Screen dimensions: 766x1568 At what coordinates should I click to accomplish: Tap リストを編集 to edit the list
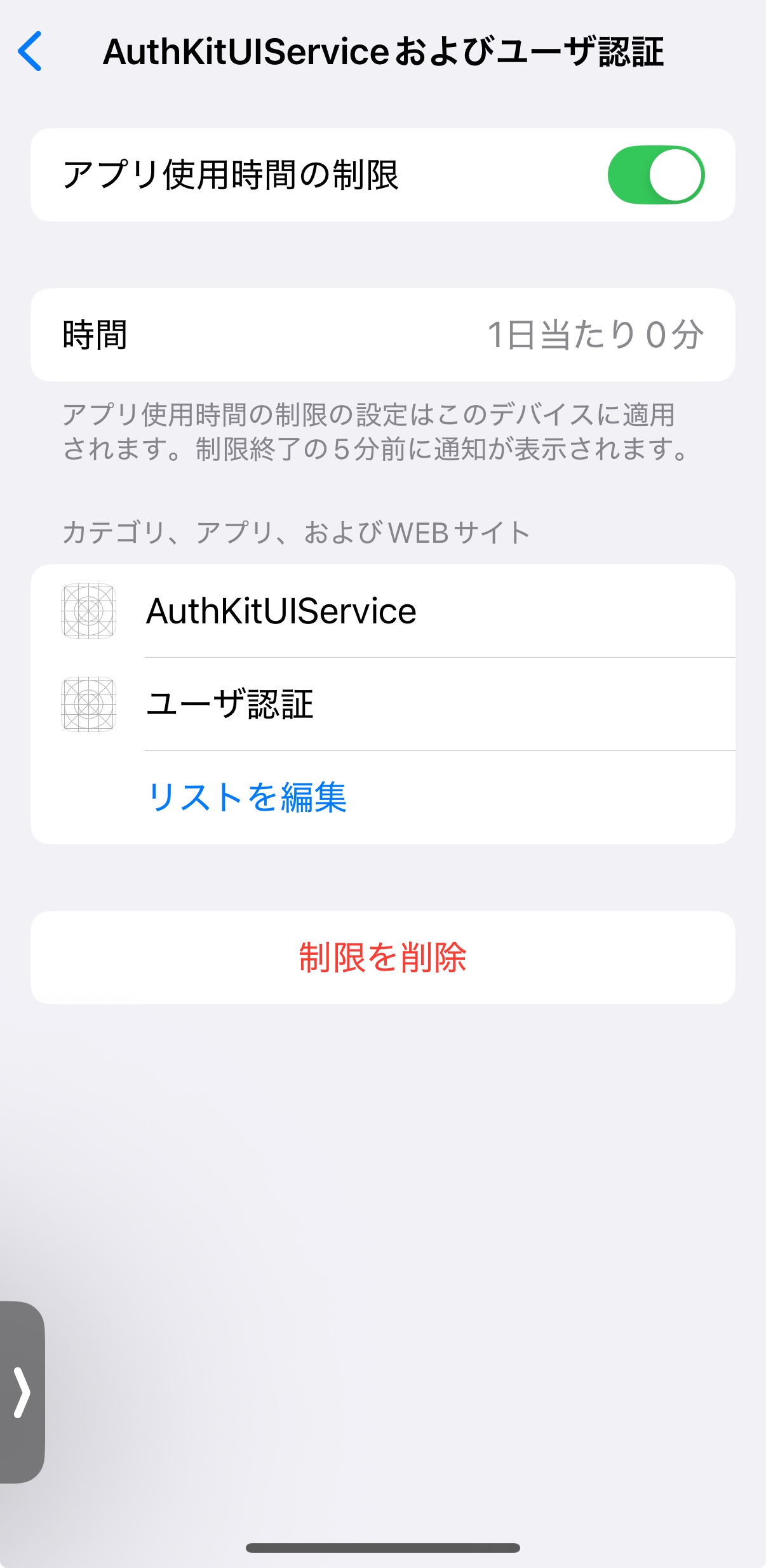coord(246,797)
